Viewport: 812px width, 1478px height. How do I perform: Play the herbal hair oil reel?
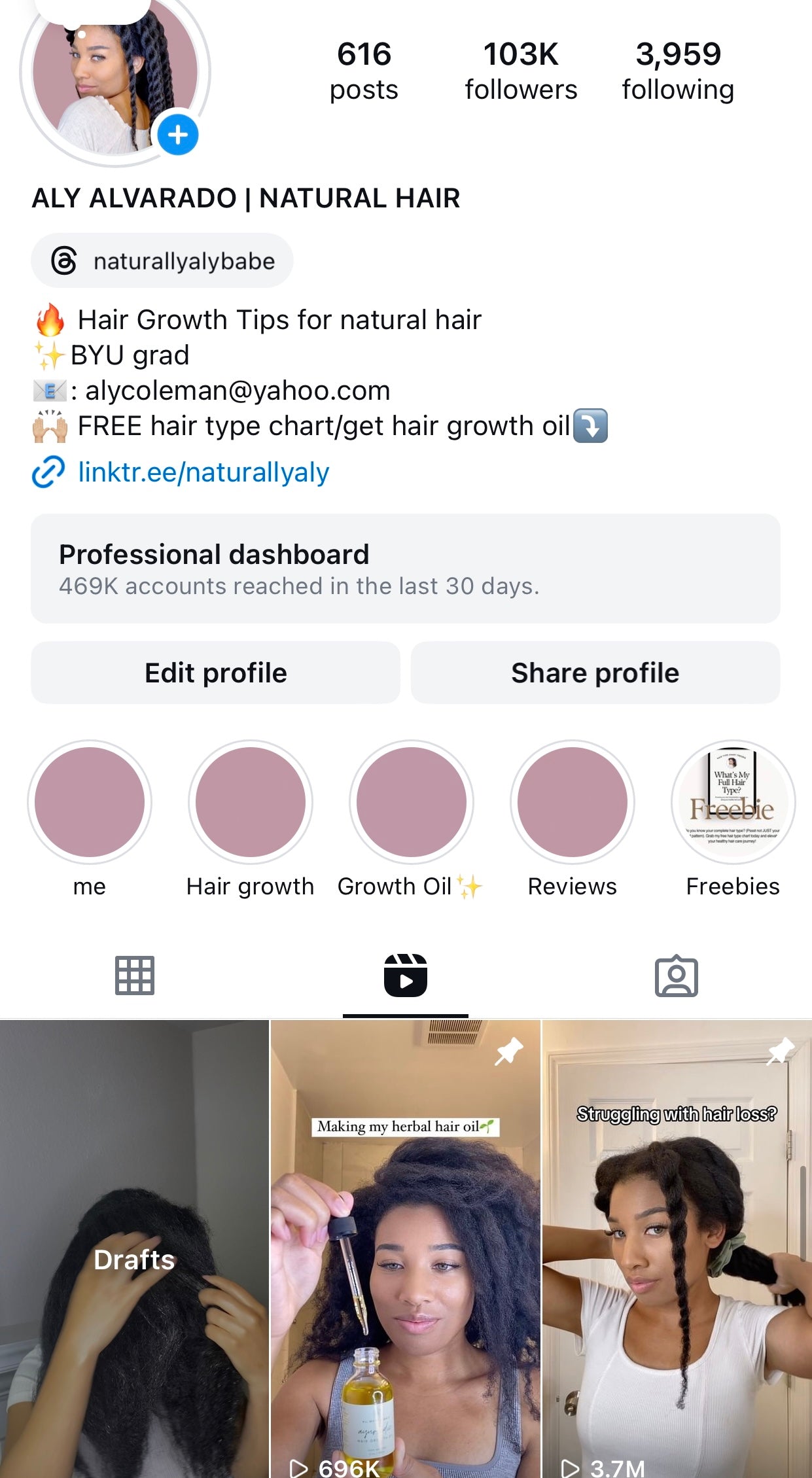tap(405, 1250)
